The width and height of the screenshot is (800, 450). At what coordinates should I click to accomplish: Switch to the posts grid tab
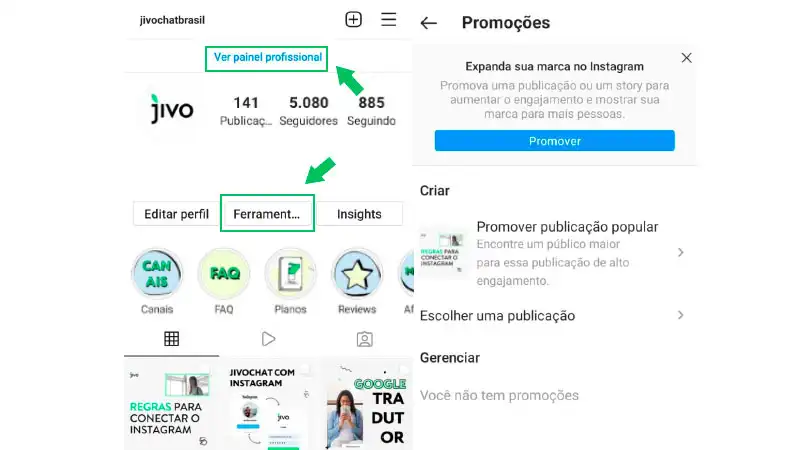[x=171, y=339]
